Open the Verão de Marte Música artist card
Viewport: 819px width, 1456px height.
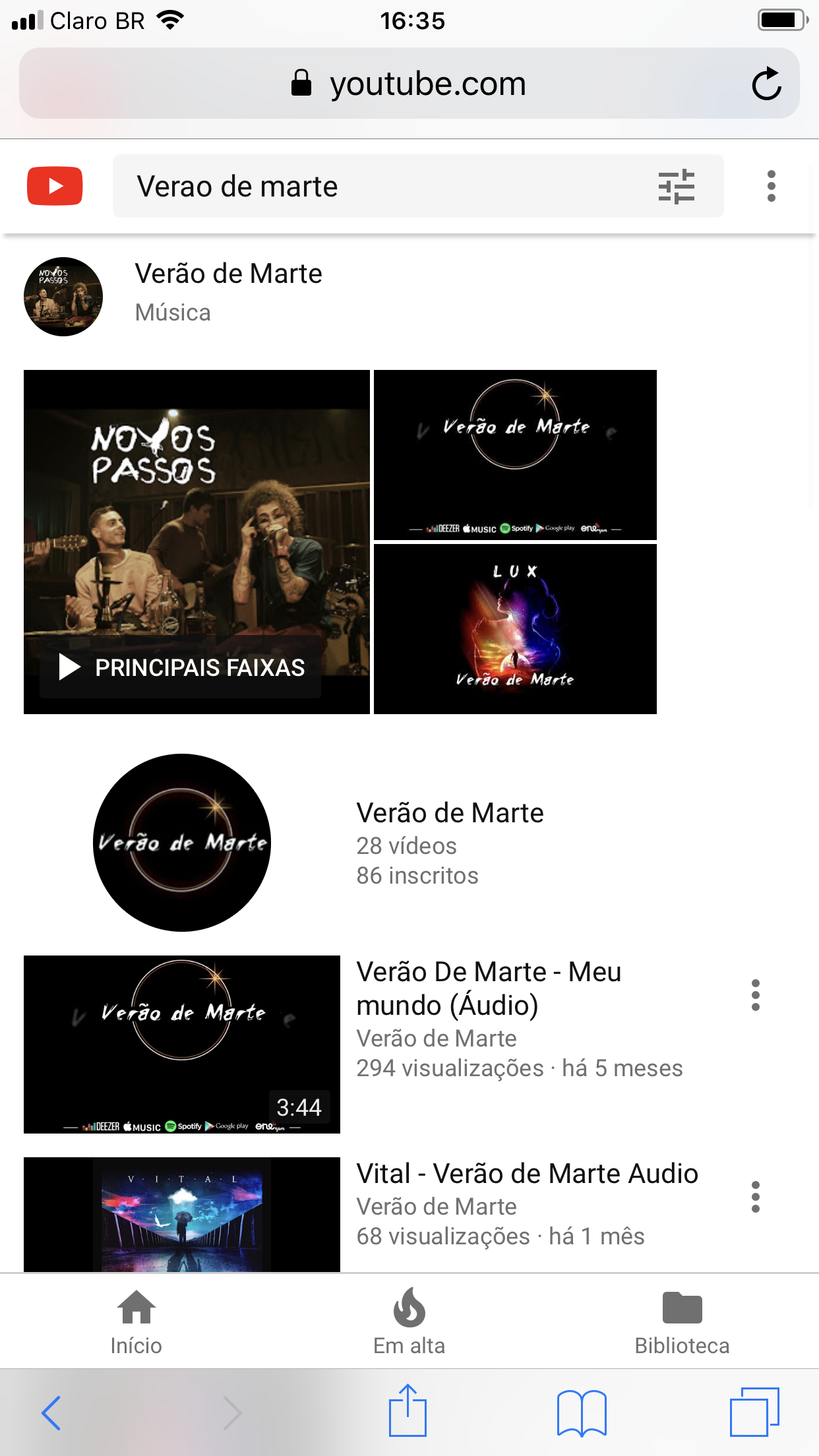tap(228, 292)
